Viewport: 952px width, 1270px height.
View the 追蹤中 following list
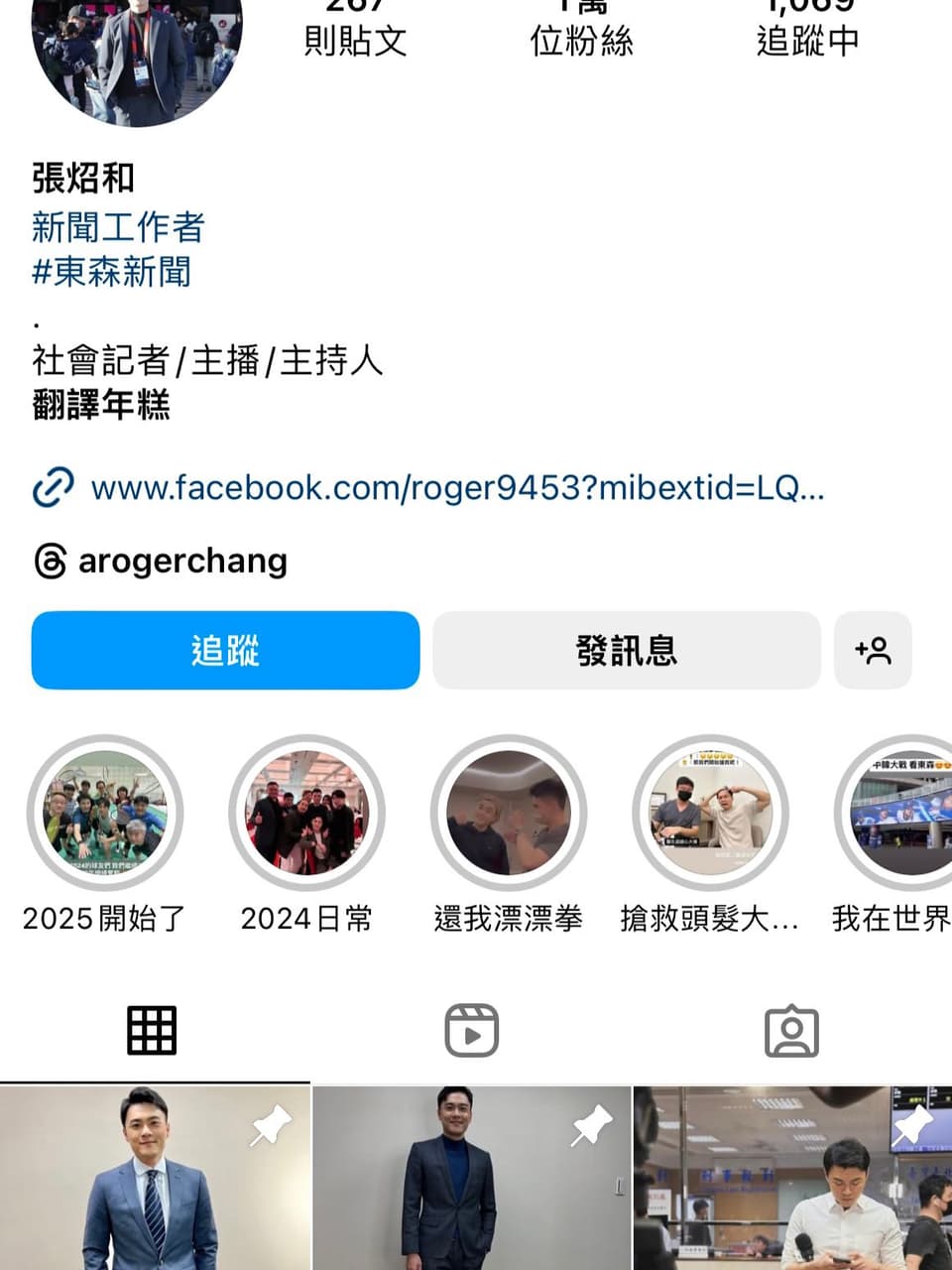[x=807, y=30]
